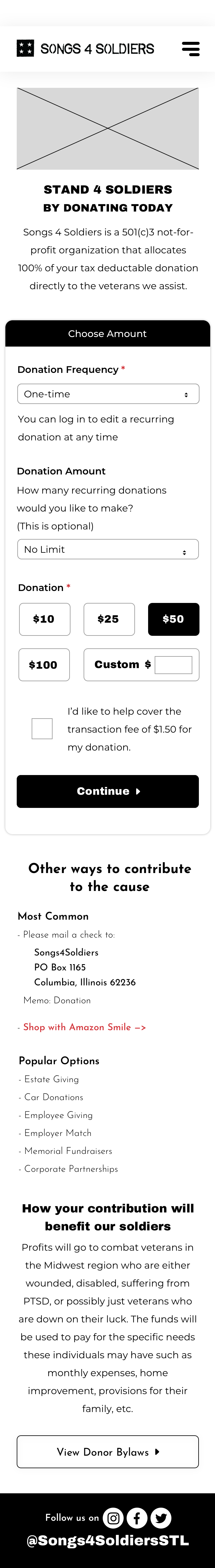Screen dimensions: 215x1568
Task: Choose the $25 donation amount
Action: point(109,619)
